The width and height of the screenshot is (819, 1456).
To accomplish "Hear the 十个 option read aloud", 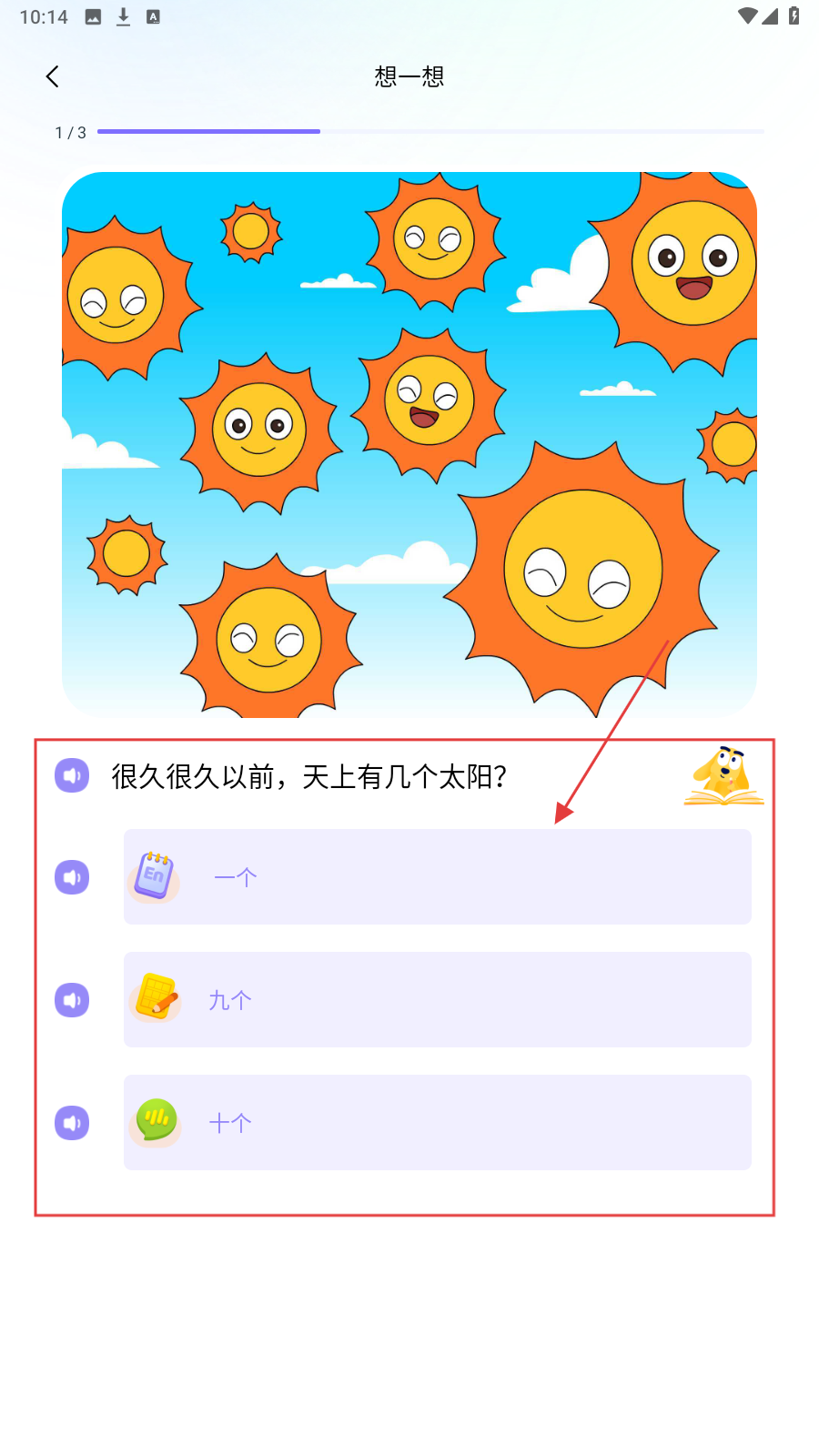I will [72, 1123].
